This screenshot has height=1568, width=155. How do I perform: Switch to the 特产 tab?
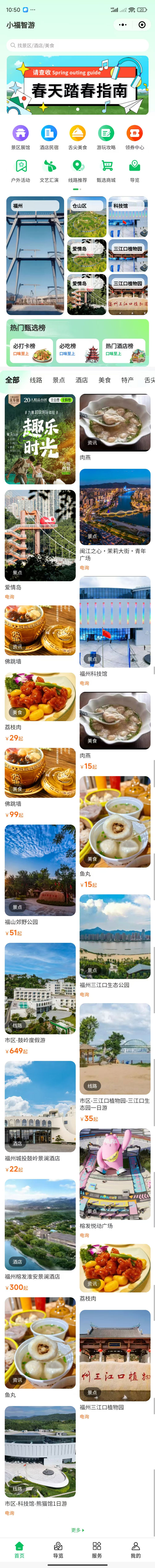coord(127,380)
